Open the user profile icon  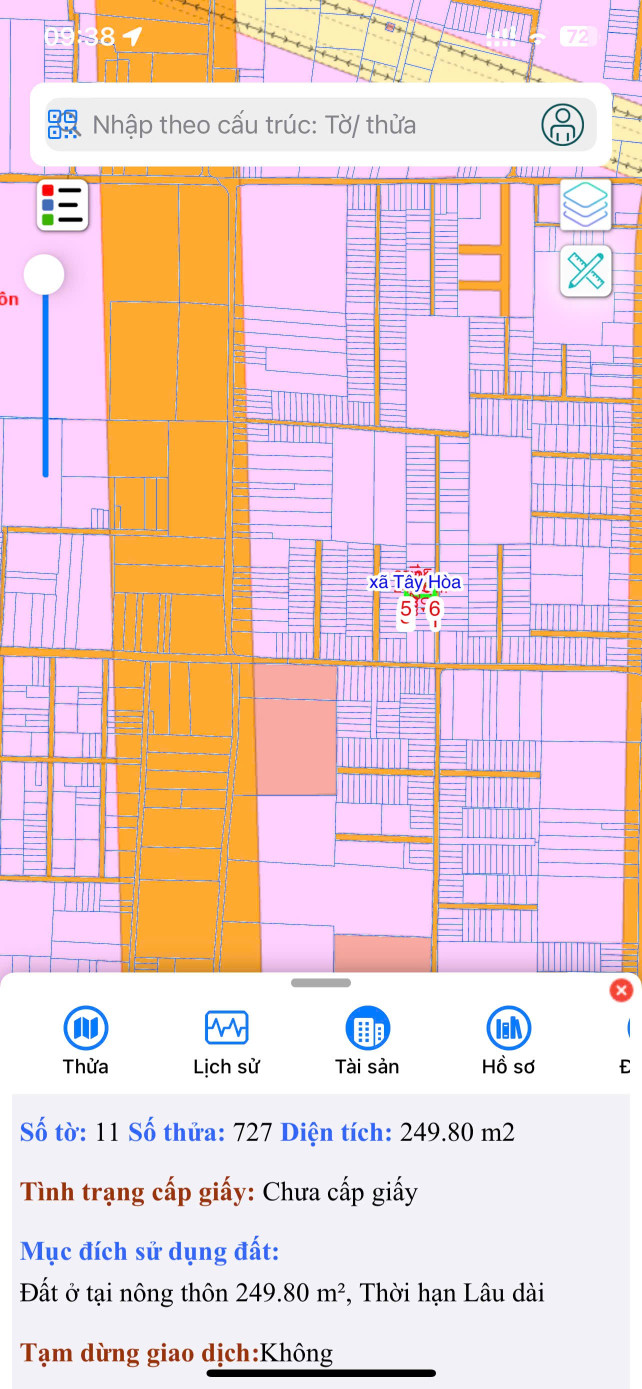pyautogui.click(x=562, y=125)
